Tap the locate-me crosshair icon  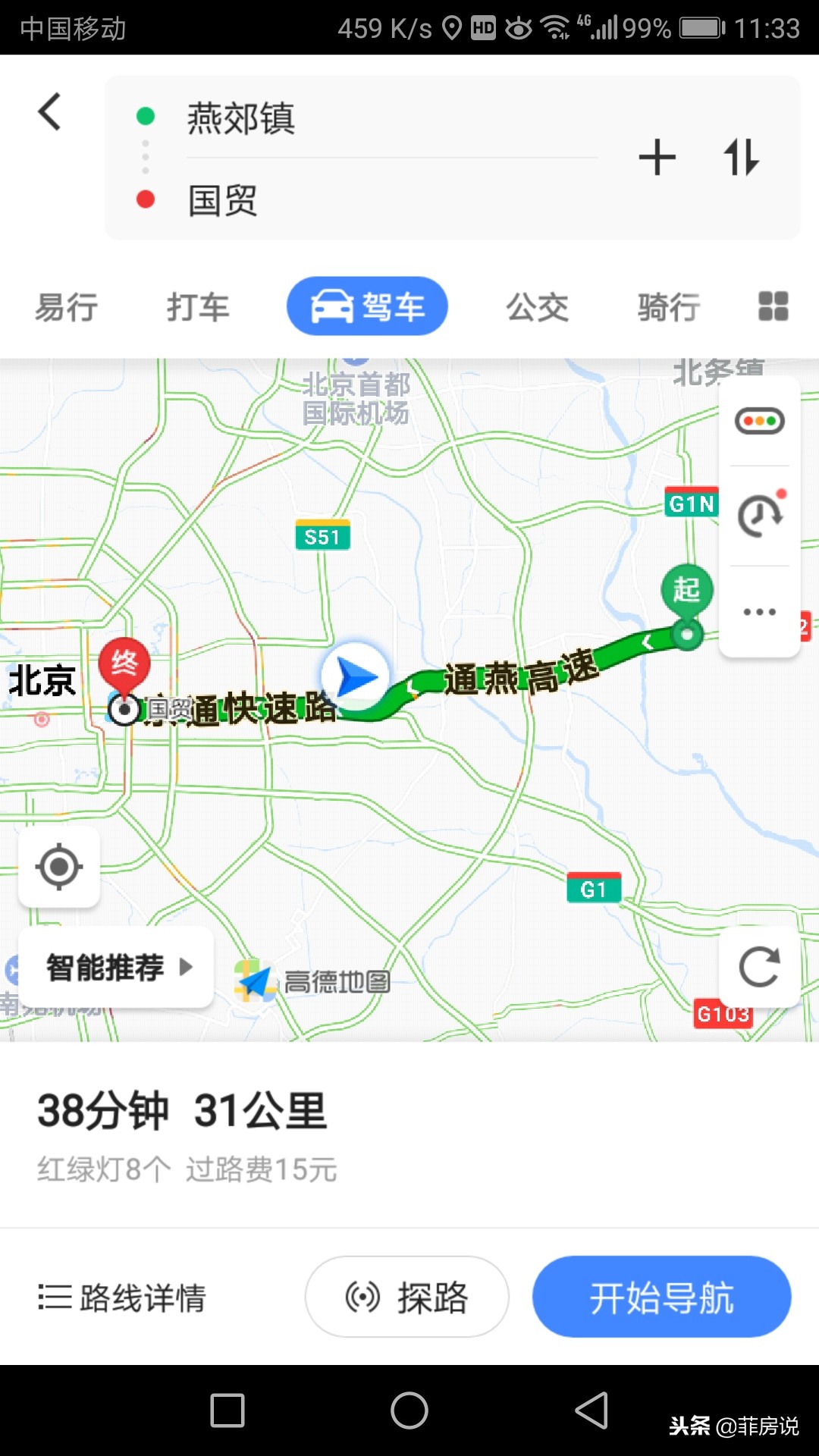point(59,867)
